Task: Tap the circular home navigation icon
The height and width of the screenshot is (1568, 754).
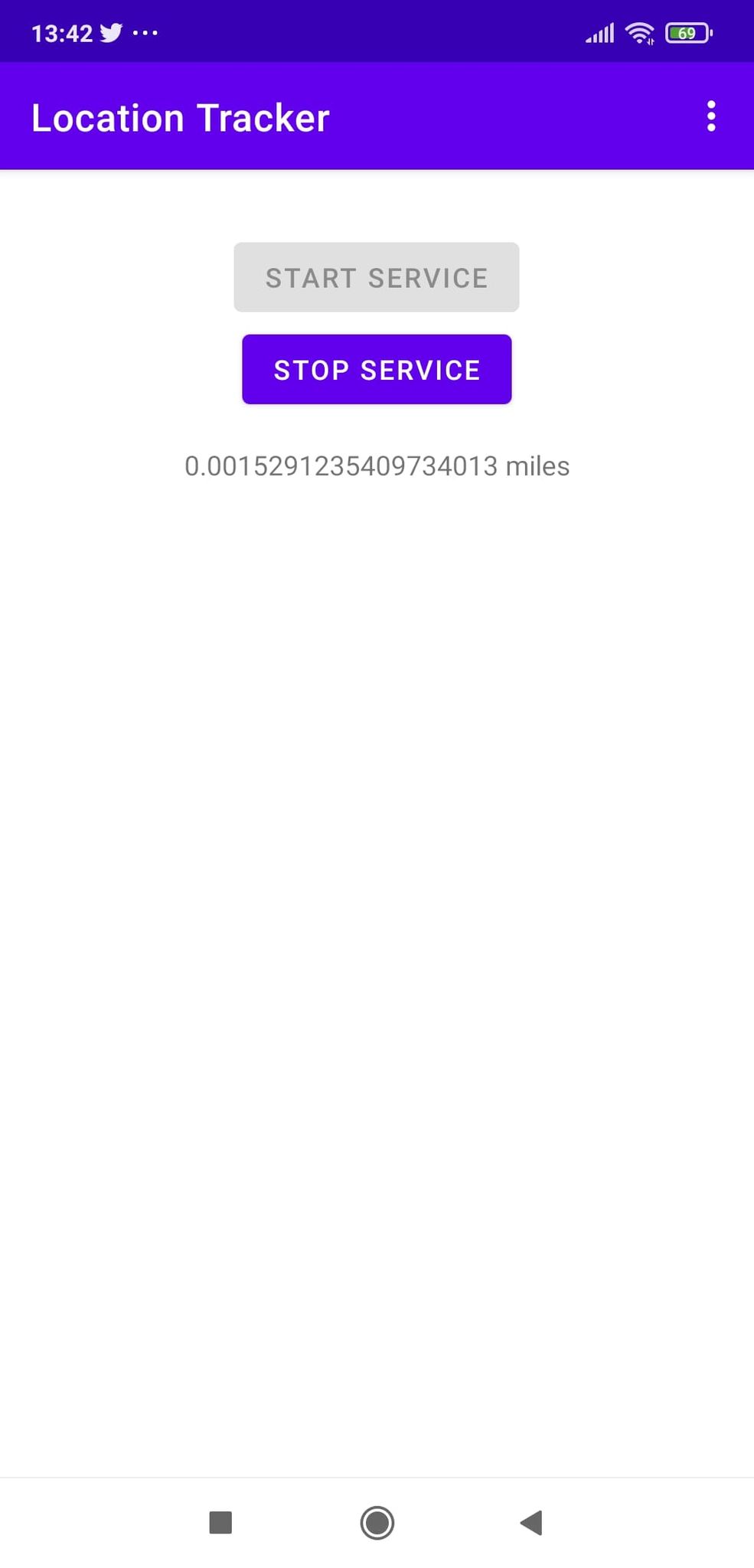Action: 377,1524
